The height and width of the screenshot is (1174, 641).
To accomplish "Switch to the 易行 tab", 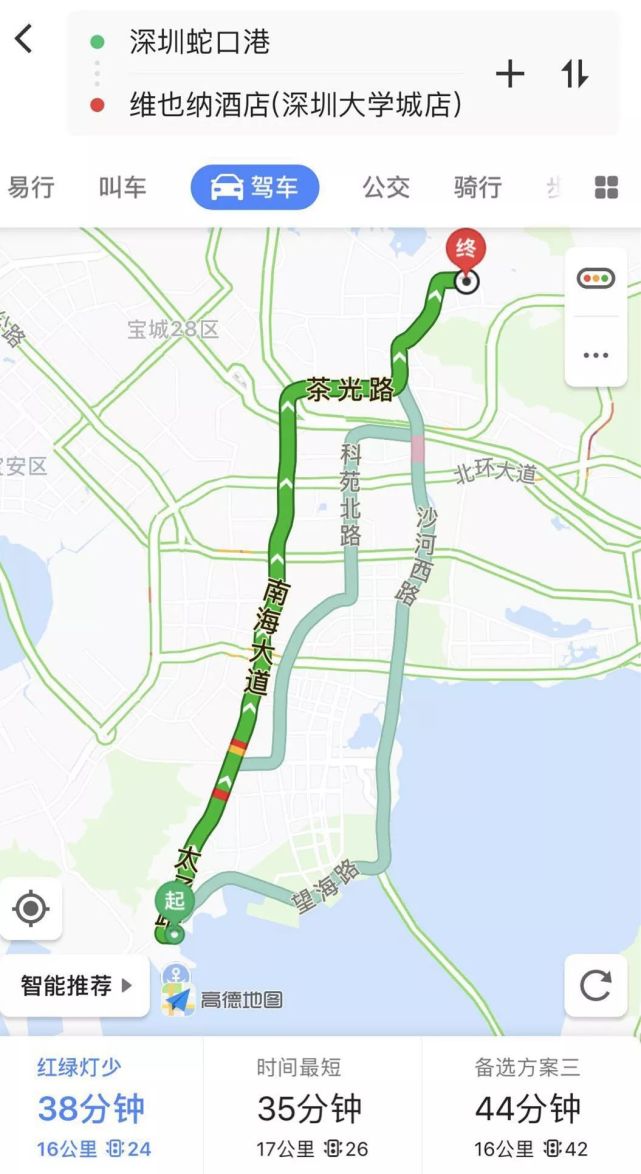I will (30, 187).
